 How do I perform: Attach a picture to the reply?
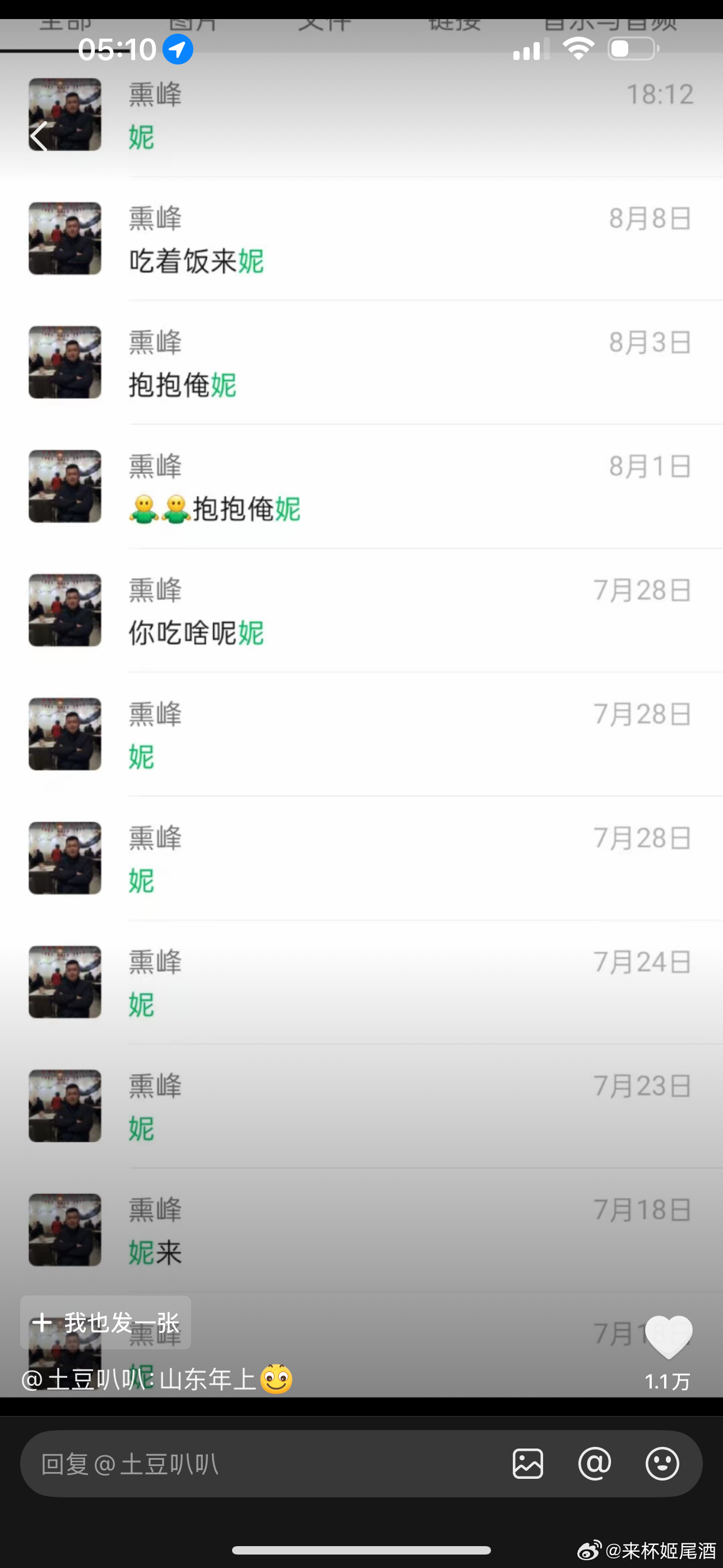tap(527, 1464)
